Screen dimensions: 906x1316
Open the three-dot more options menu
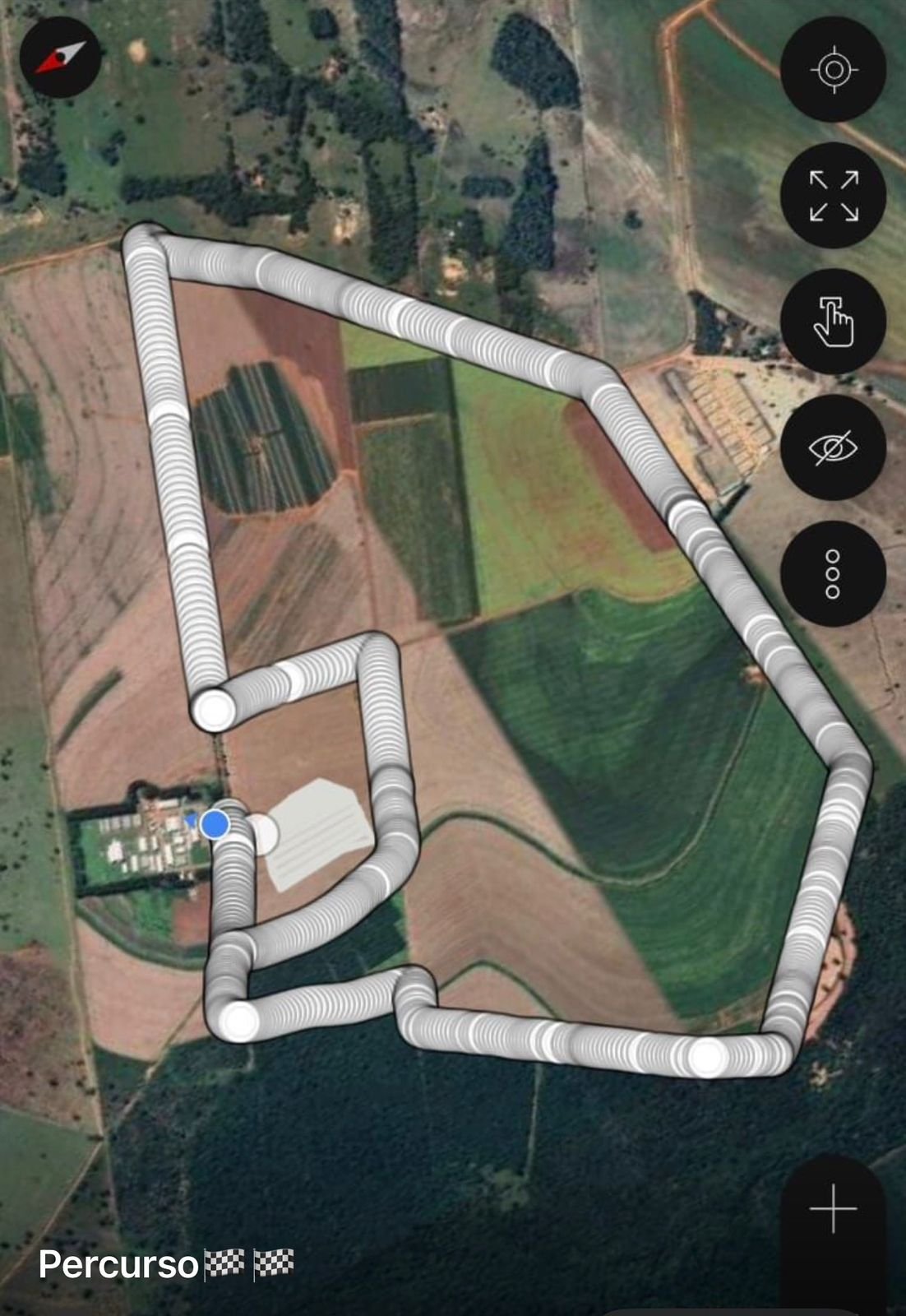tap(833, 573)
